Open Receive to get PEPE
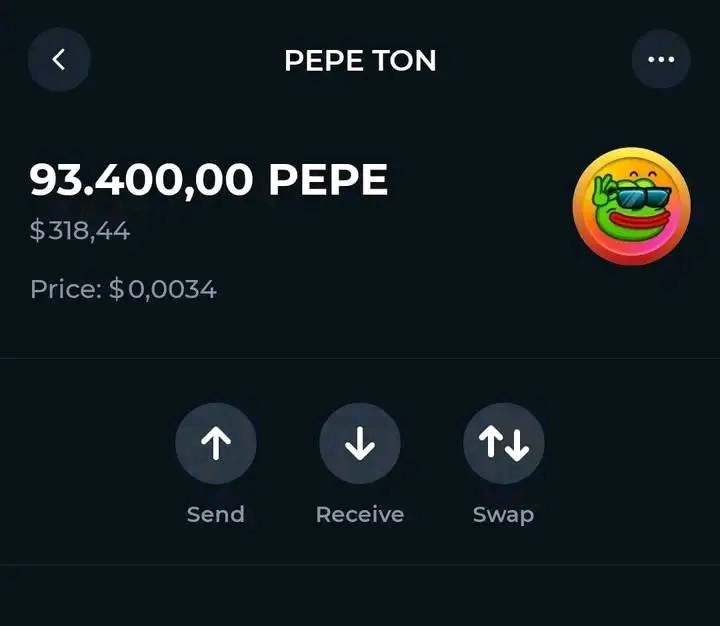 click(x=360, y=444)
